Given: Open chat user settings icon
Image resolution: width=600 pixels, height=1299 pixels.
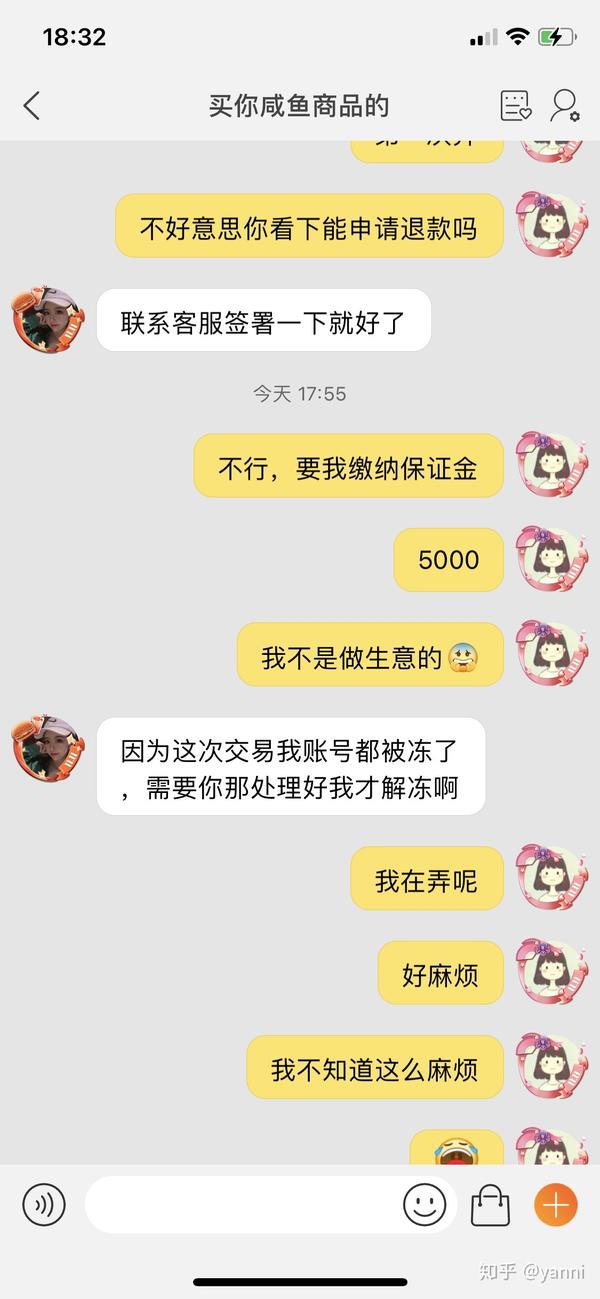Looking at the screenshot, I should [565, 105].
